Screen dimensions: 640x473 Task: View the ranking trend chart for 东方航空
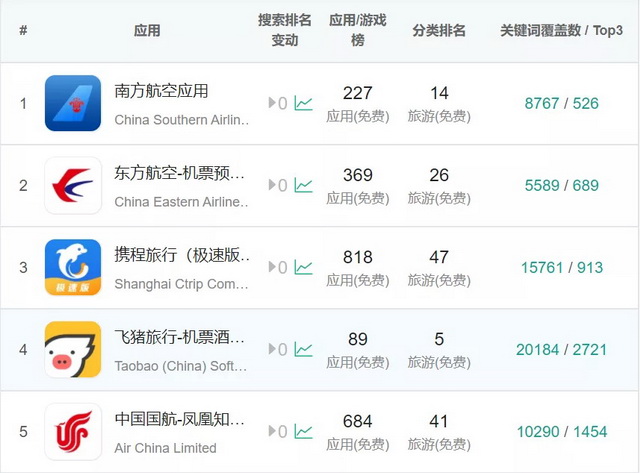point(303,185)
